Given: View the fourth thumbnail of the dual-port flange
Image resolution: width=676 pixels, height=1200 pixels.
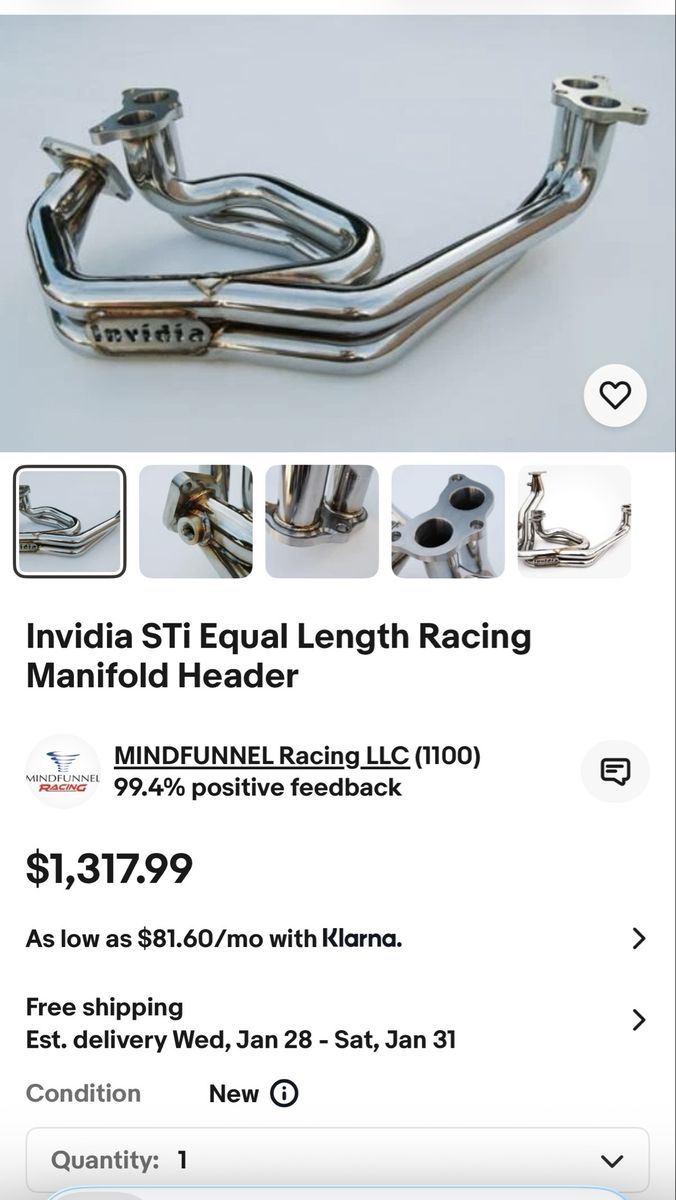Looking at the screenshot, I should (x=448, y=522).
